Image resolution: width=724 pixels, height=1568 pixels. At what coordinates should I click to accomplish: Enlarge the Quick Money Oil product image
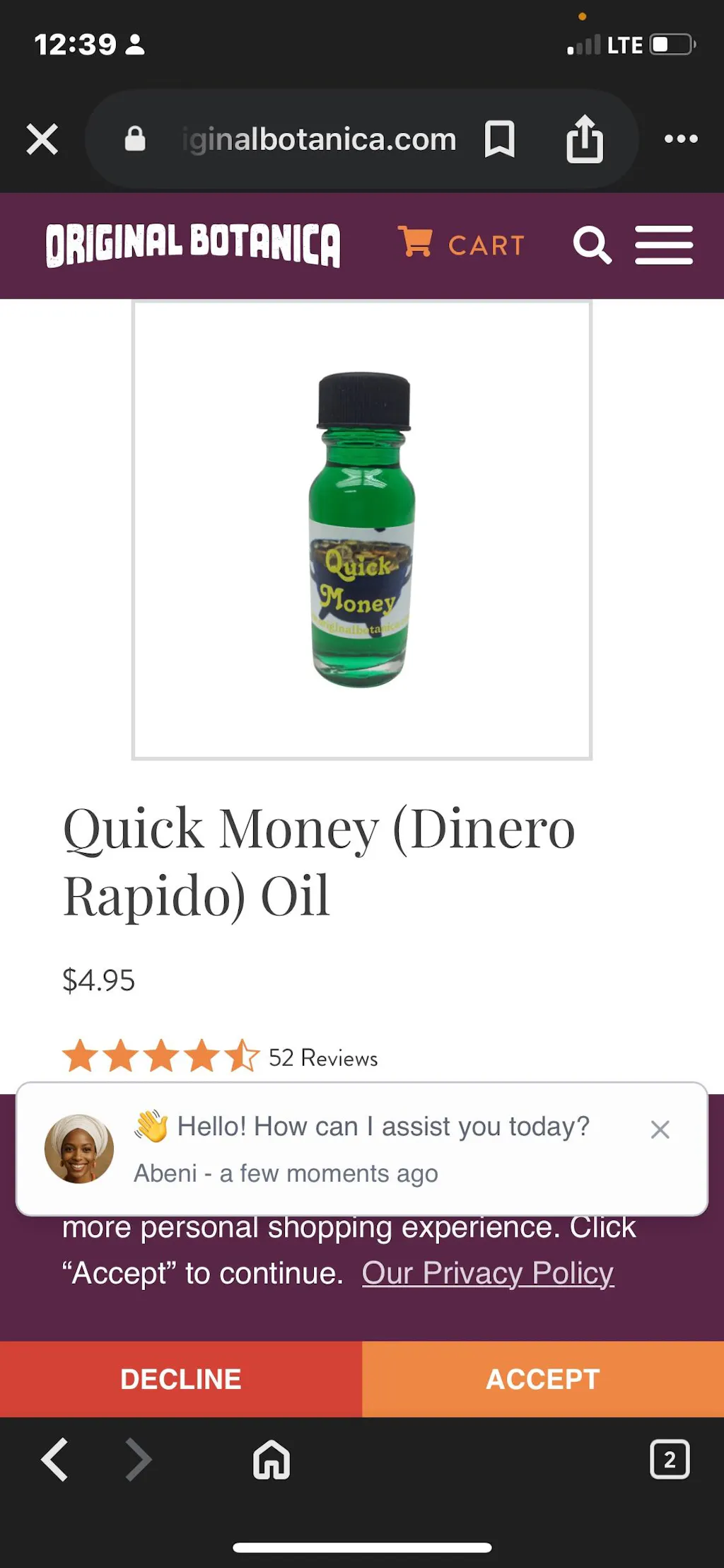(x=362, y=530)
